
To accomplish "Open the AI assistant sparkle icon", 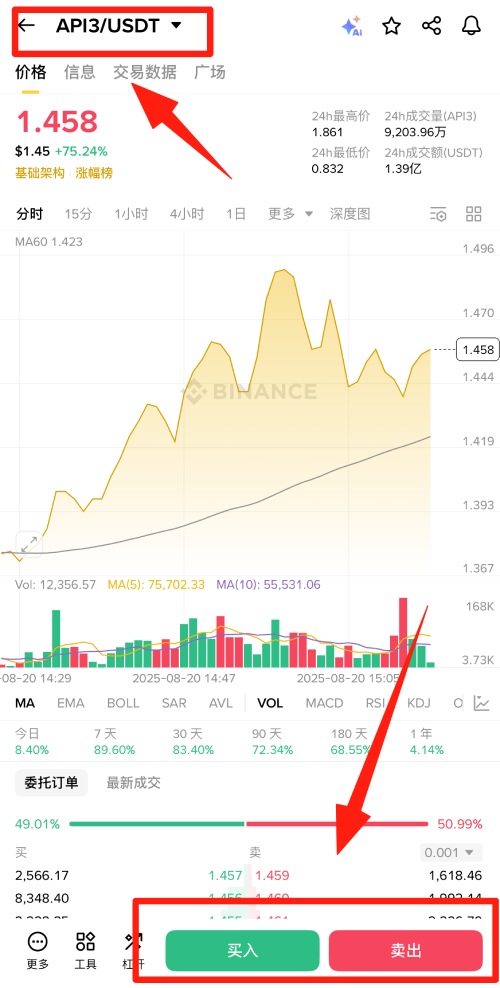I will tap(351, 26).
